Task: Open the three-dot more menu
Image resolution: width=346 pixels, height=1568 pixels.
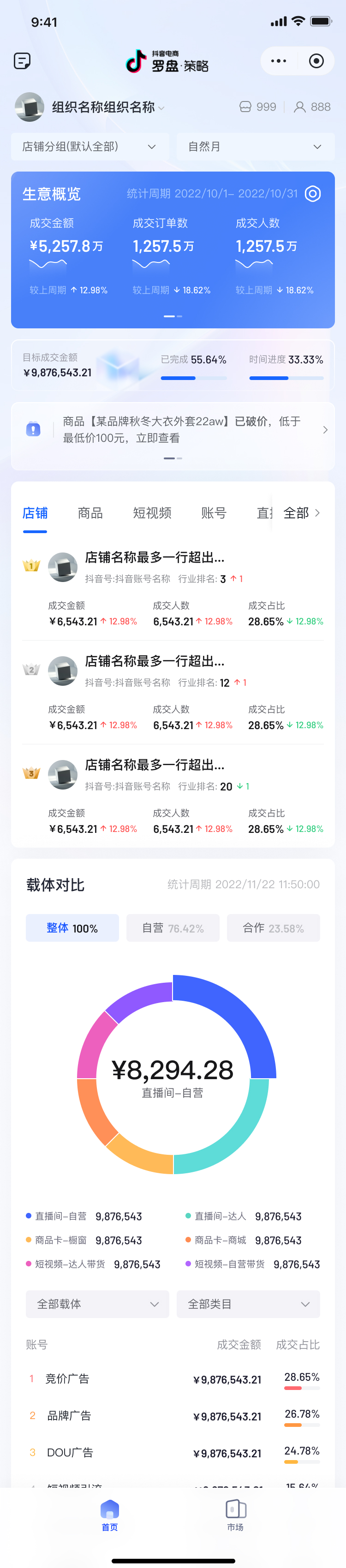Action: click(278, 61)
